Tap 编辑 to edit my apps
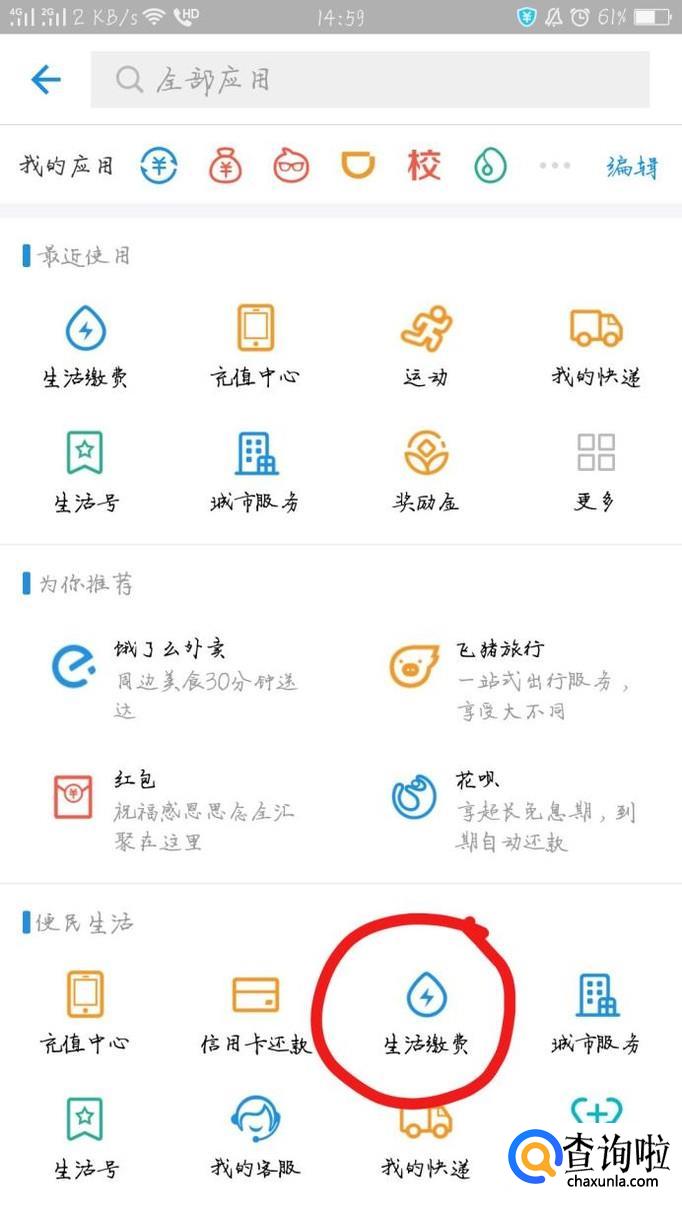 632,166
